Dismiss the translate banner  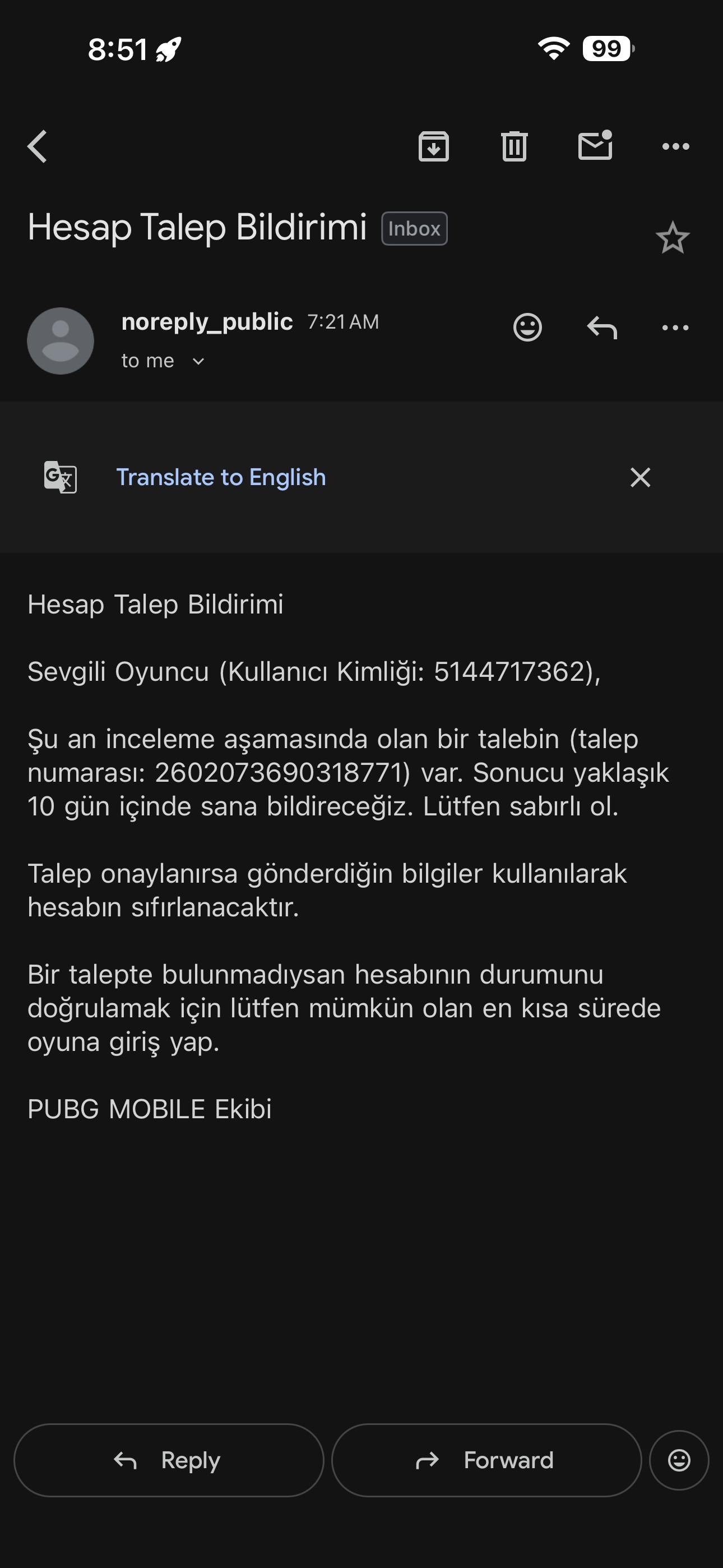[x=640, y=477]
